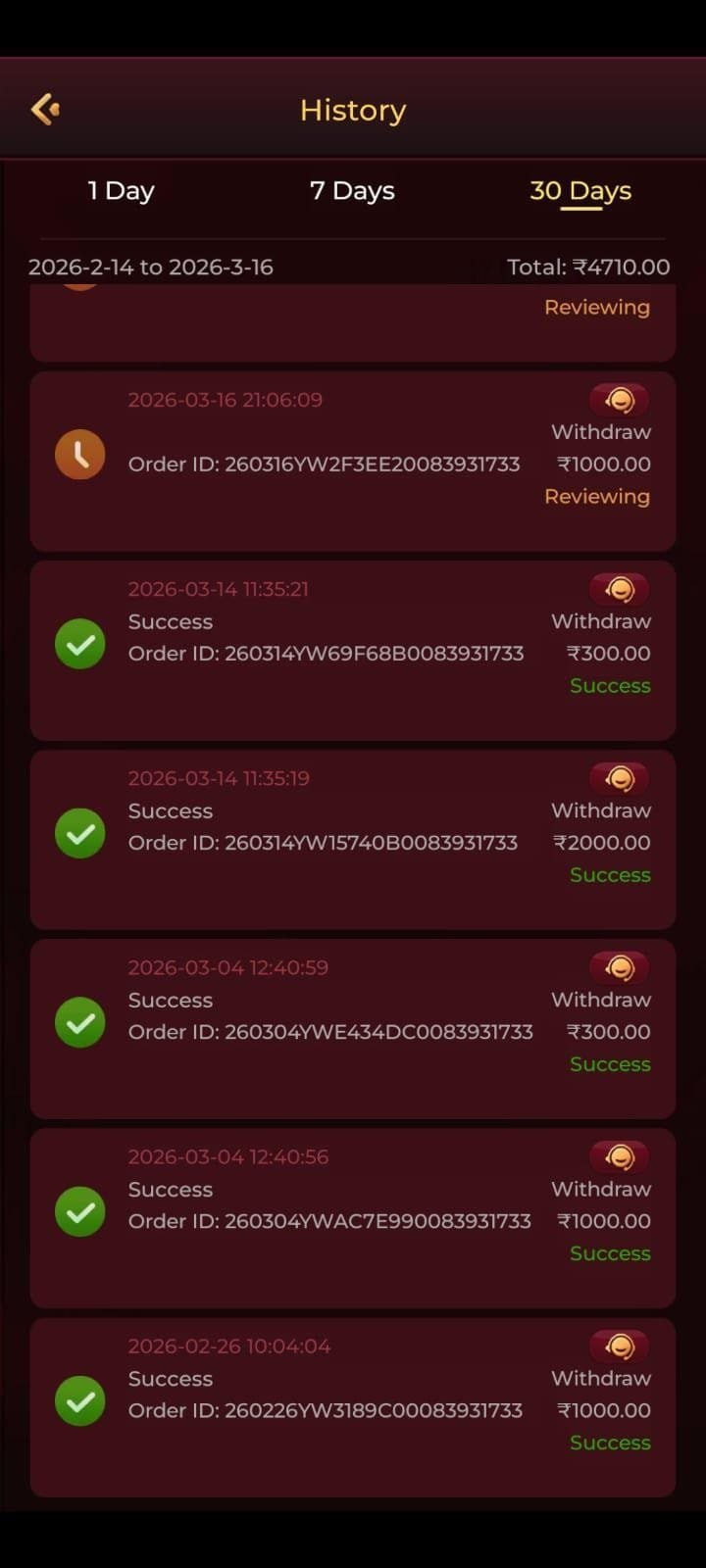The image size is (706, 1568).
Task: Open support icon on the ₹300 withdrawal from 2026-03-14
Action: click(x=619, y=589)
